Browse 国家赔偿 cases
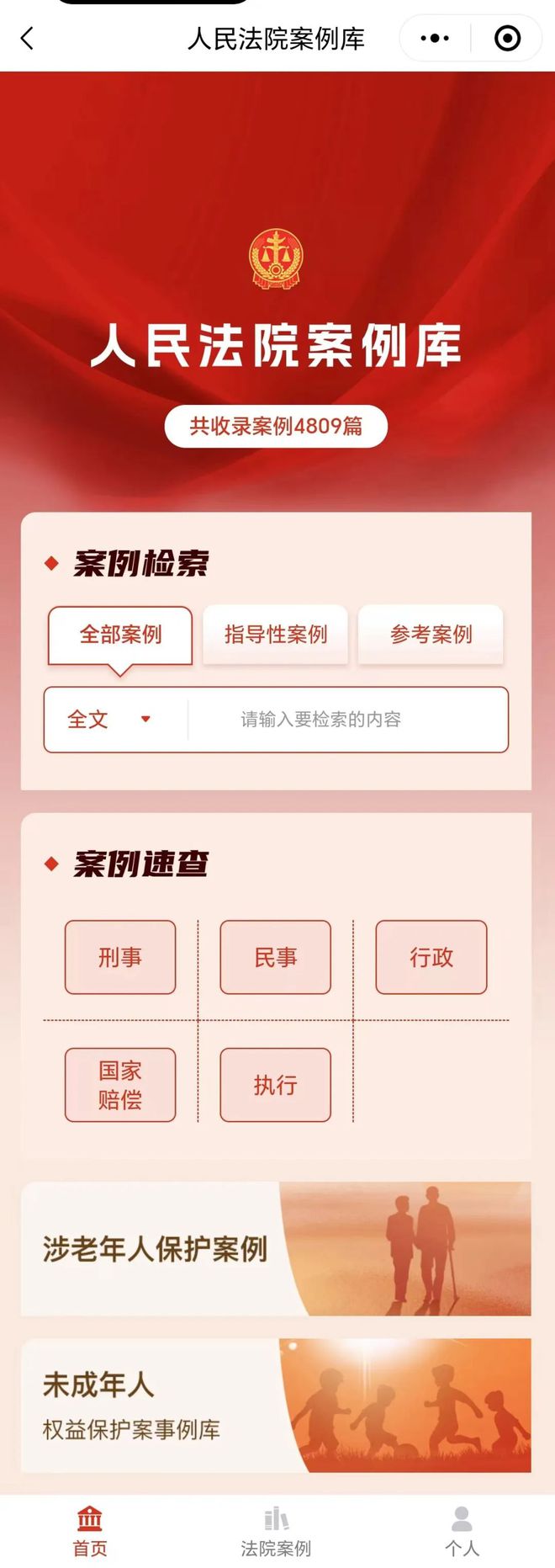This screenshot has width=555, height=1568. coord(120,1085)
